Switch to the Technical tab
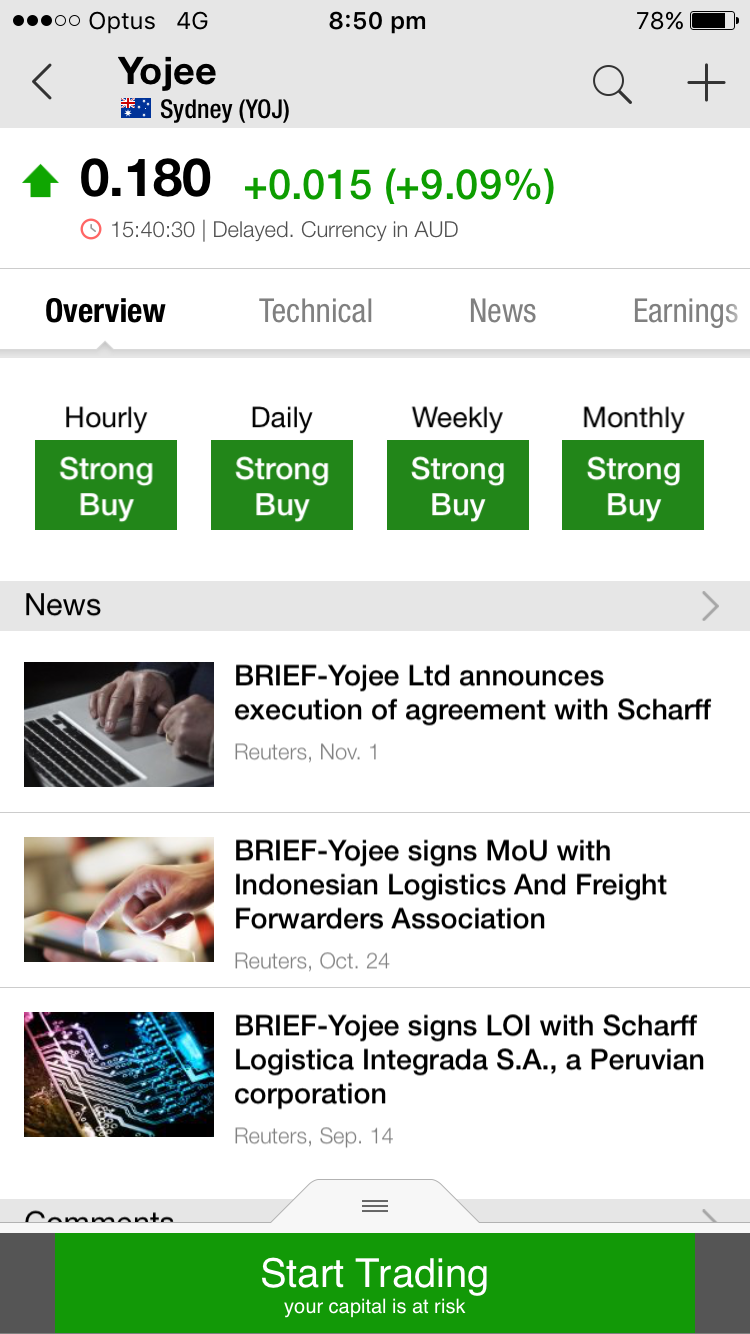Screen dimensions: 750x1334 (316, 311)
